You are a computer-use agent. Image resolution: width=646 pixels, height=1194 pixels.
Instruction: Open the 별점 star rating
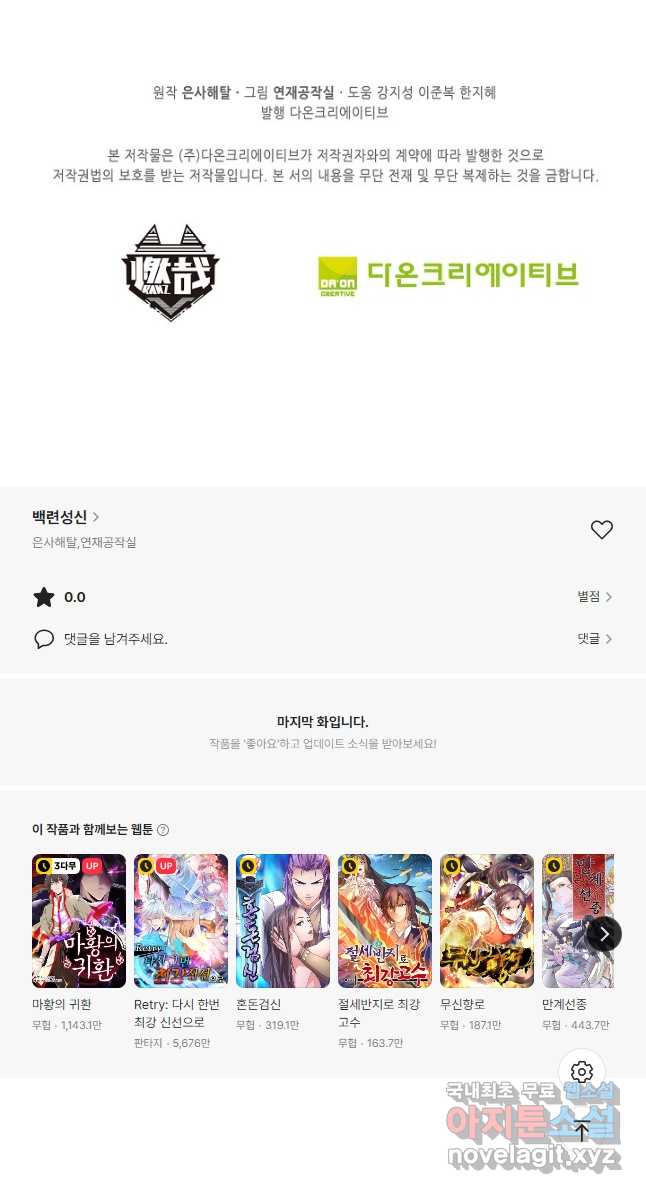(x=594, y=597)
